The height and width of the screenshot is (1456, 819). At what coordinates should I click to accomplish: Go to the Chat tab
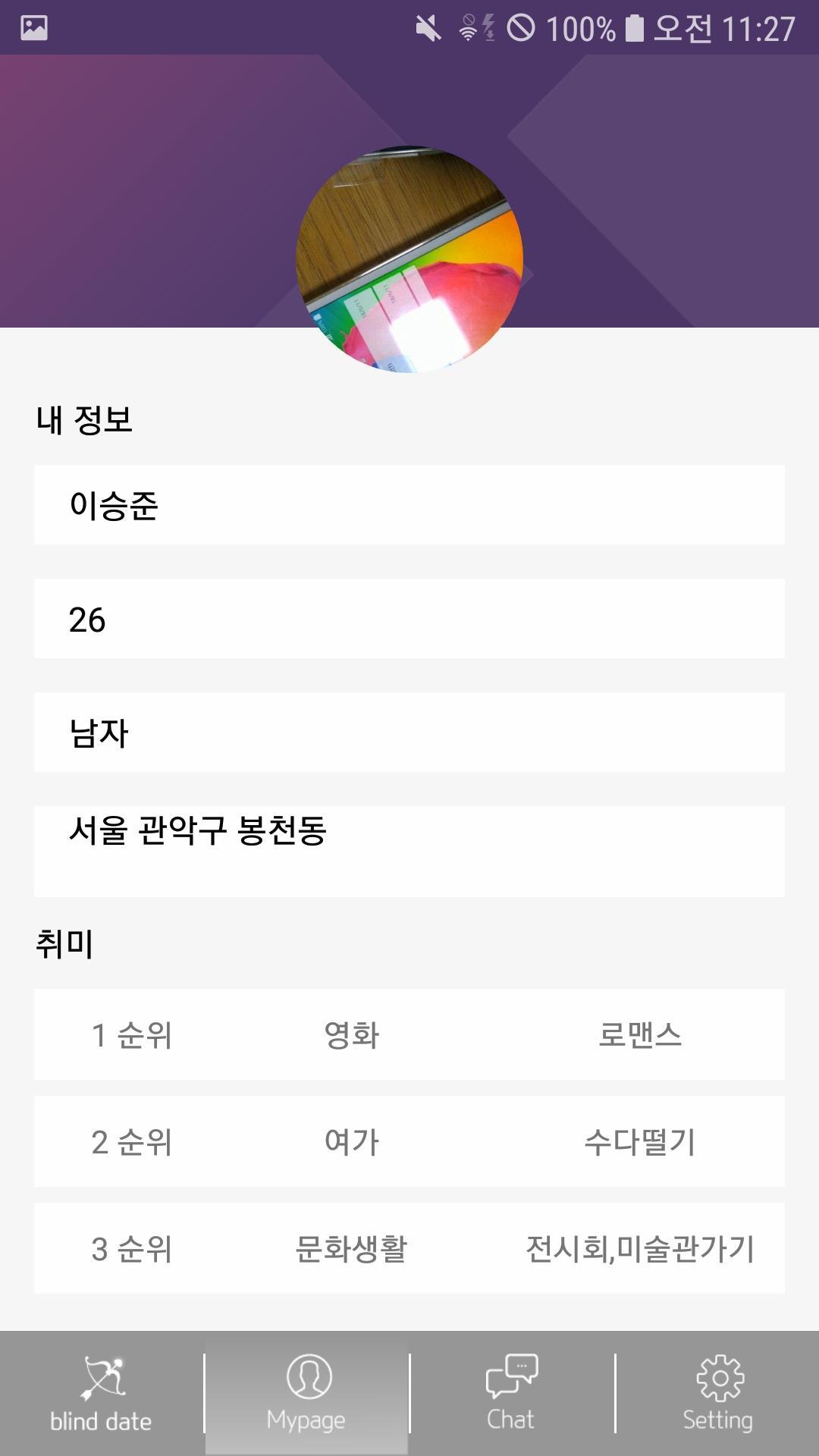coord(512,1394)
